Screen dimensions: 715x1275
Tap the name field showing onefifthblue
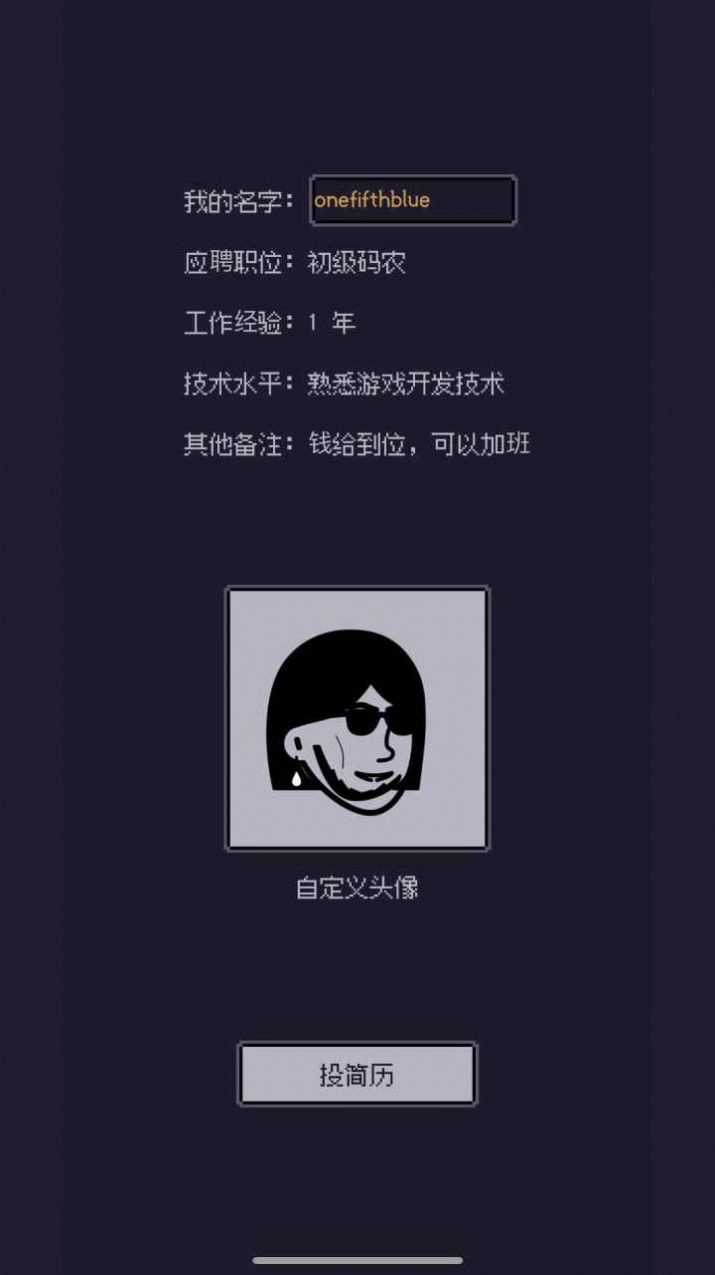413,200
